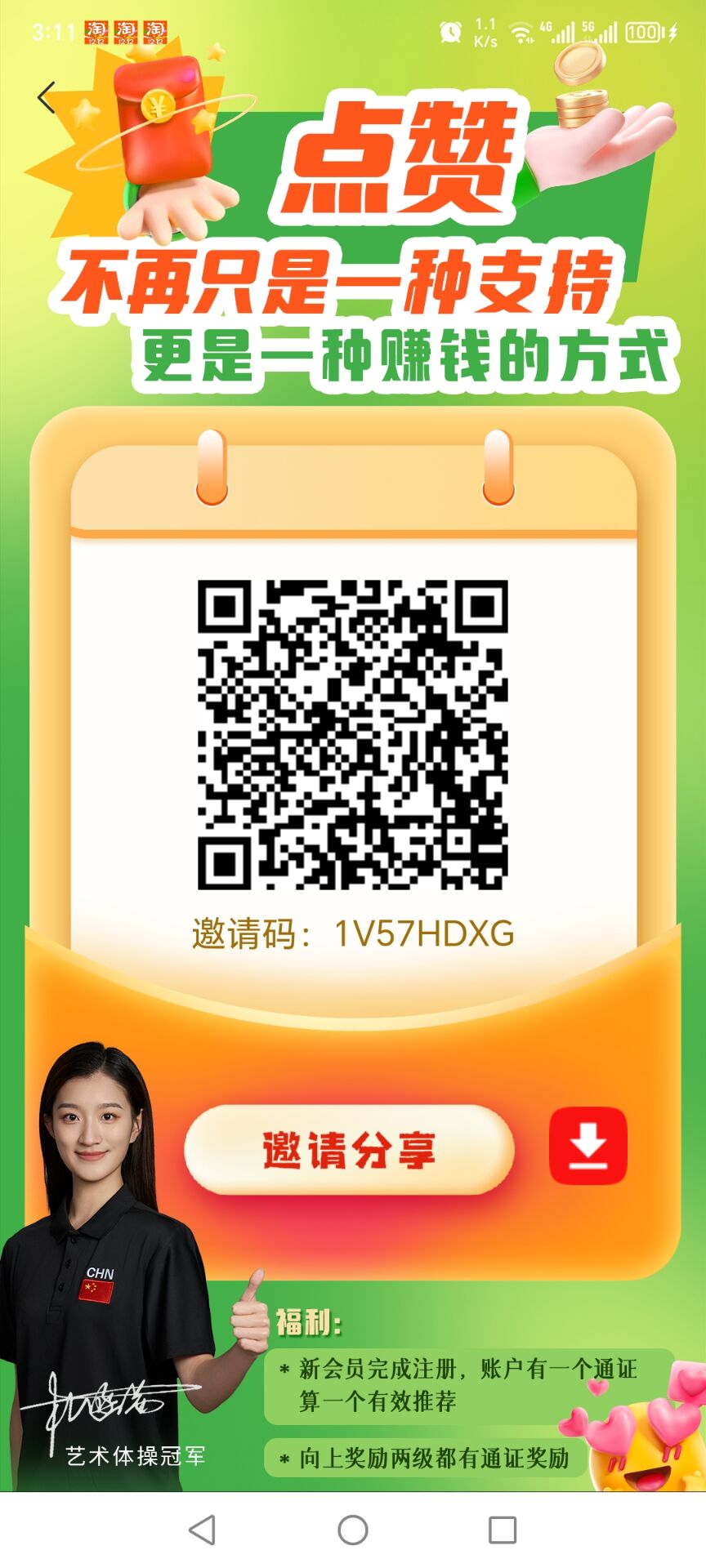Go to the system home screen
This screenshot has height=1568, width=706.
click(x=353, y=1530)
